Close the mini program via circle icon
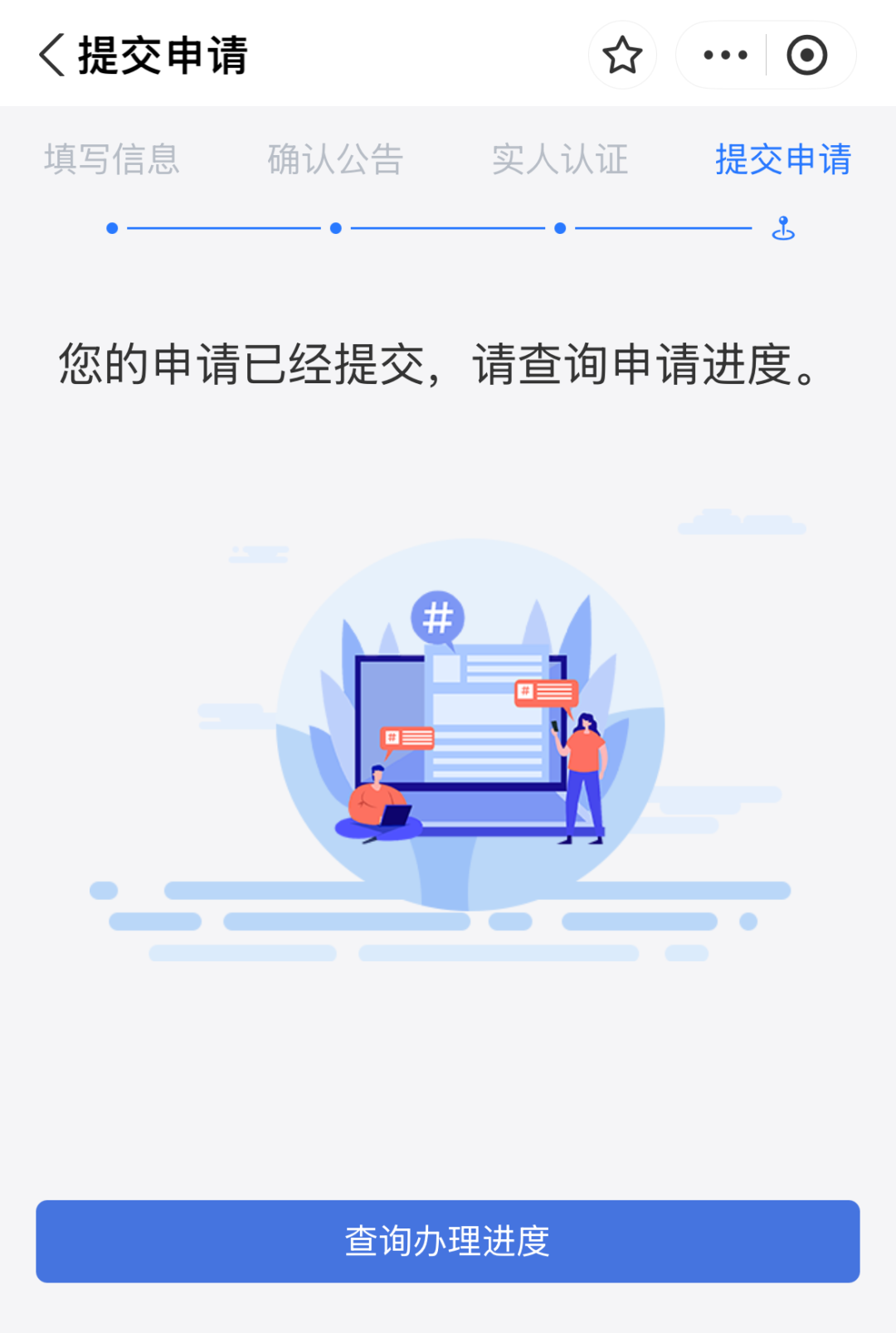This screenshot has height=1333, width=896. click(x=806, y=56)
